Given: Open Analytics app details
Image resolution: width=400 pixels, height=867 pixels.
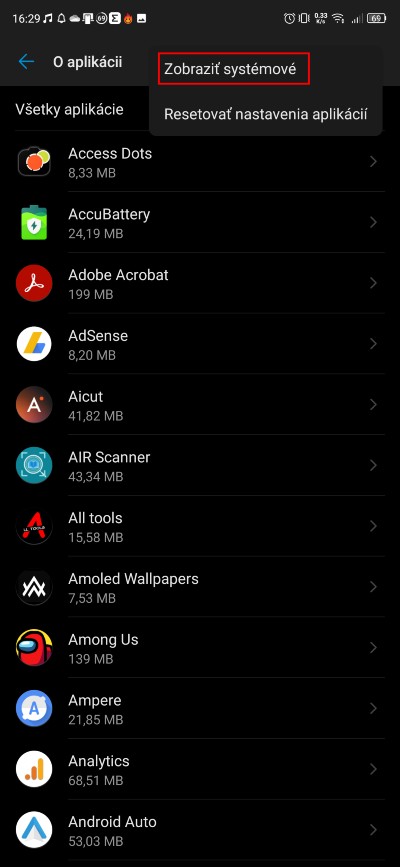Looking at the screenshot, I should pyautogui.click(x=200, y=770).
